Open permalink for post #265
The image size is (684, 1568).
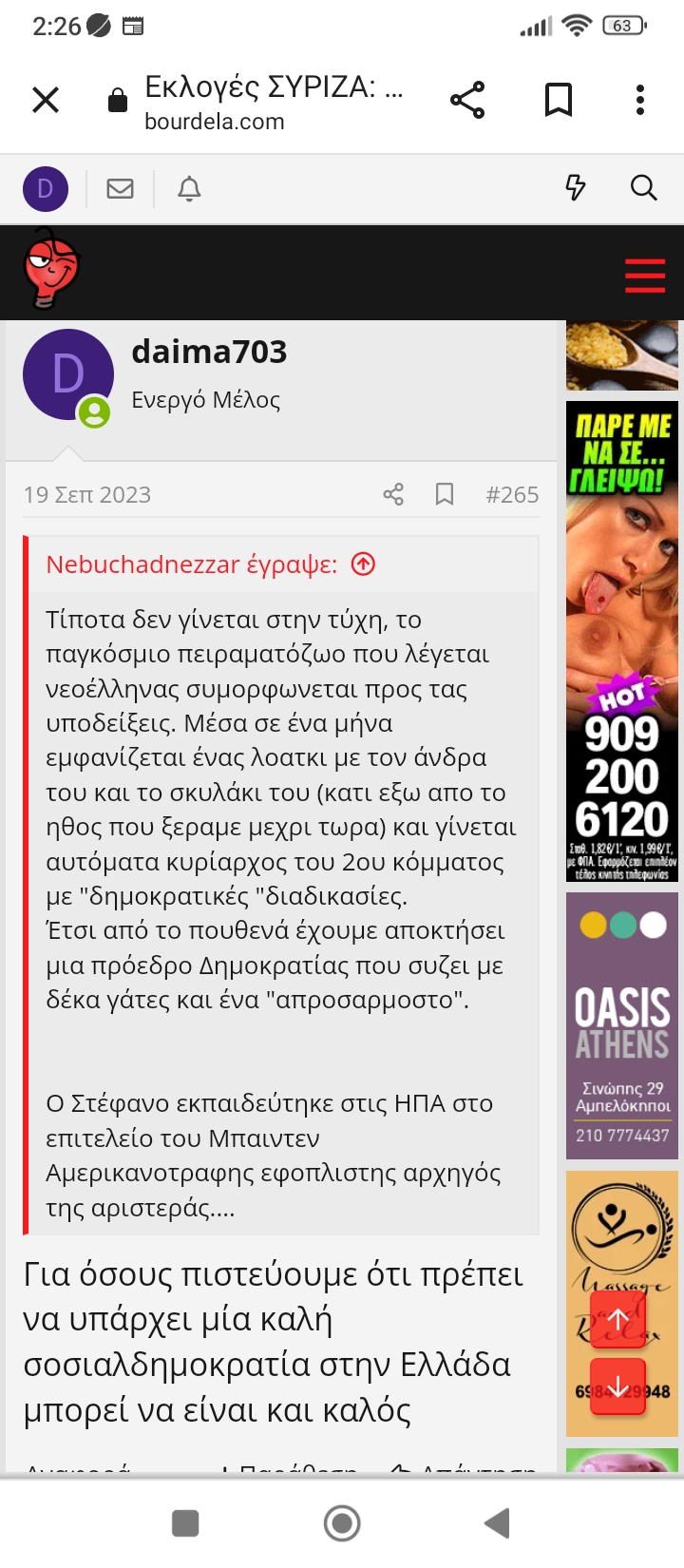click(x=512, y=494)
